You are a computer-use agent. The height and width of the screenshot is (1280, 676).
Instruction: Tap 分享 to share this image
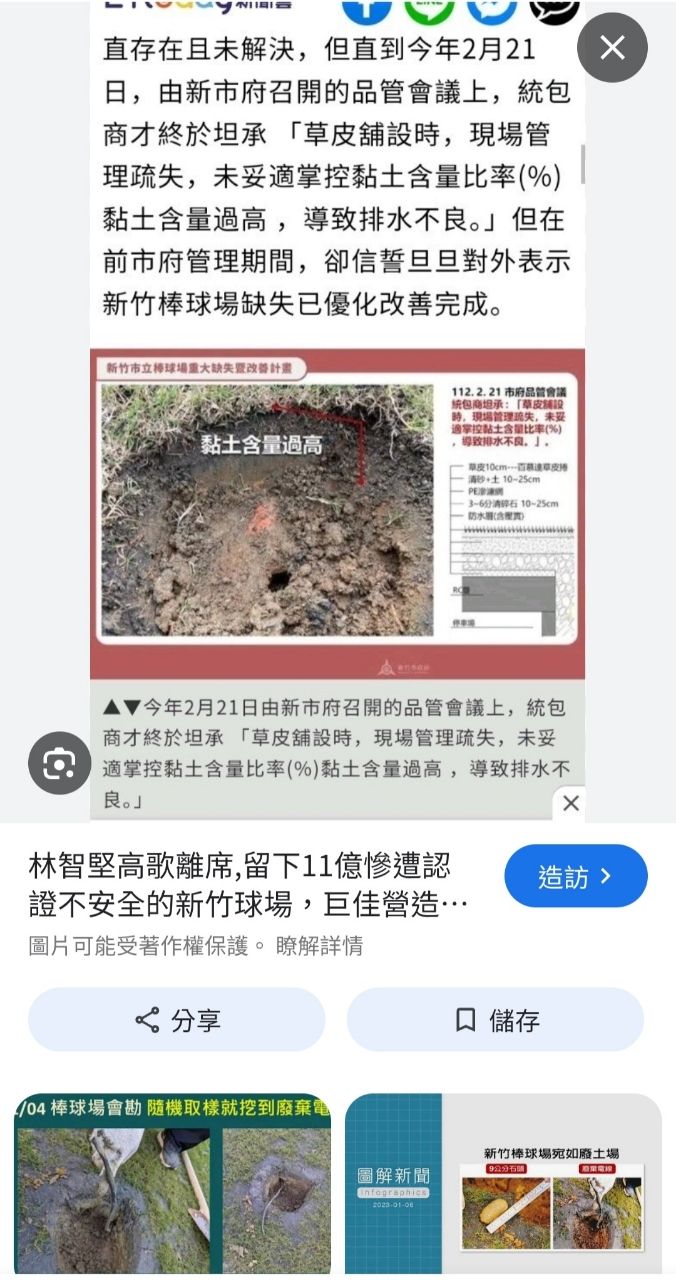(x=177, y=1020)
